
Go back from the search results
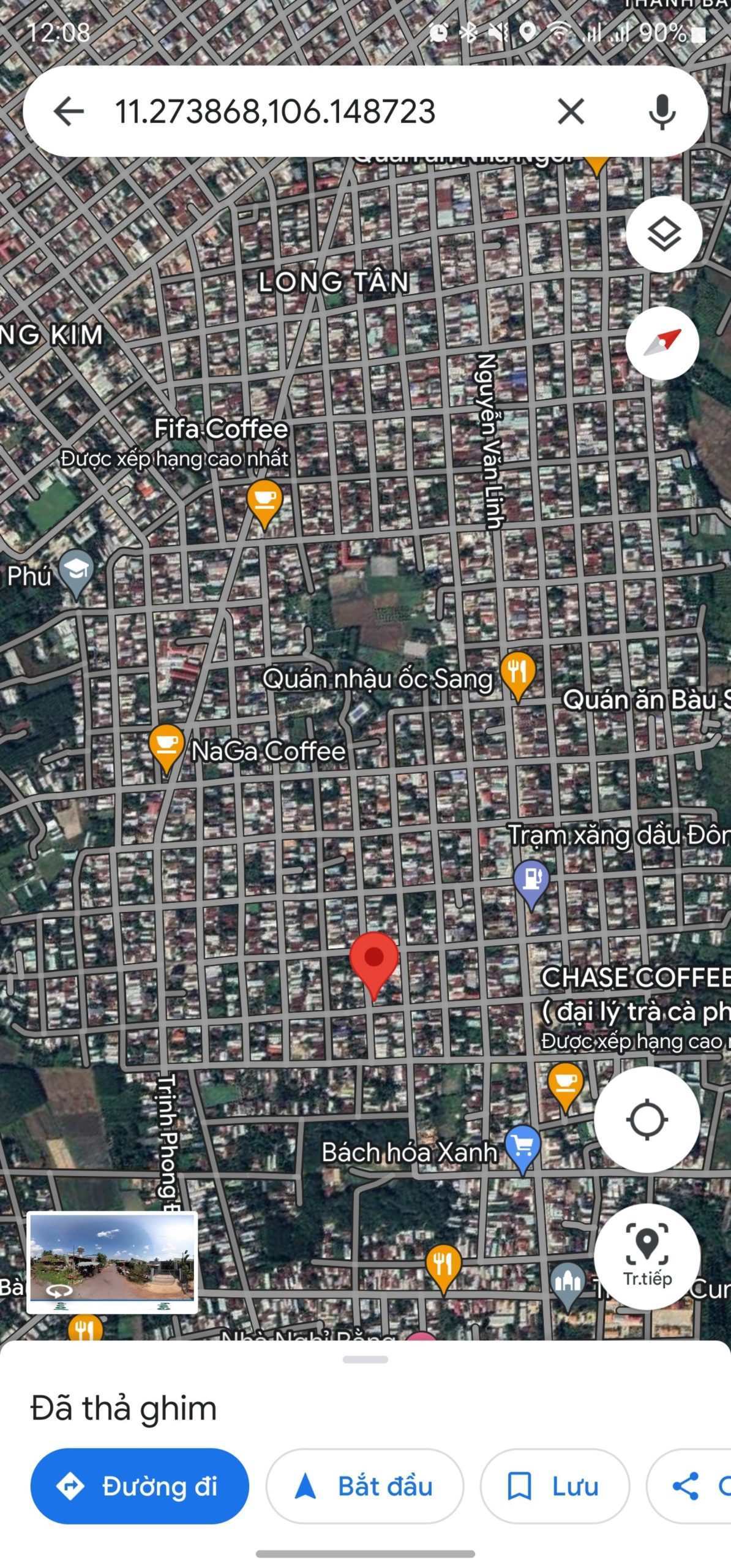click(x=69, y=111)
